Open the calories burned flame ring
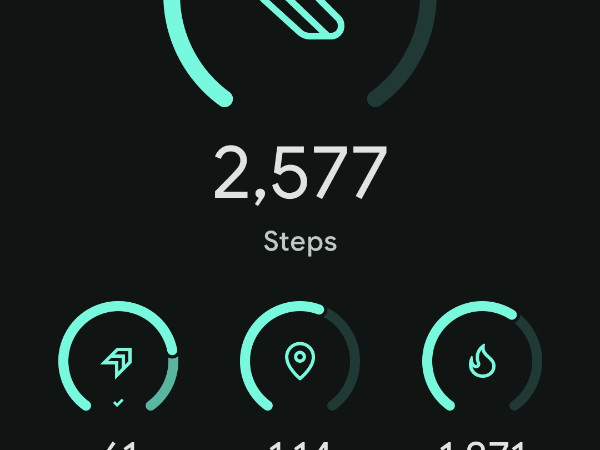This screenshot has width=600, height=450. point(482,361)
